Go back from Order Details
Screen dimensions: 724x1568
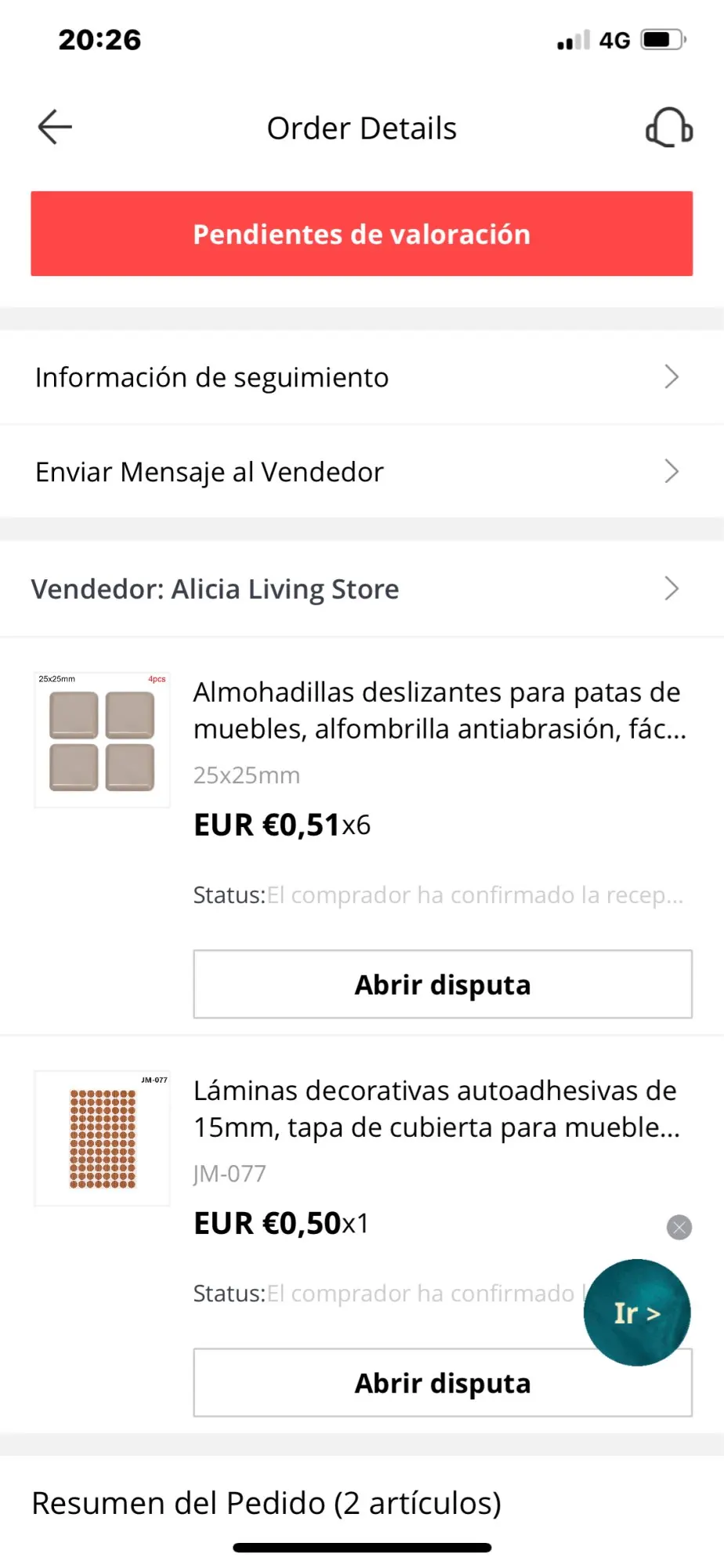pyautogui.click(x=55, y=127)
